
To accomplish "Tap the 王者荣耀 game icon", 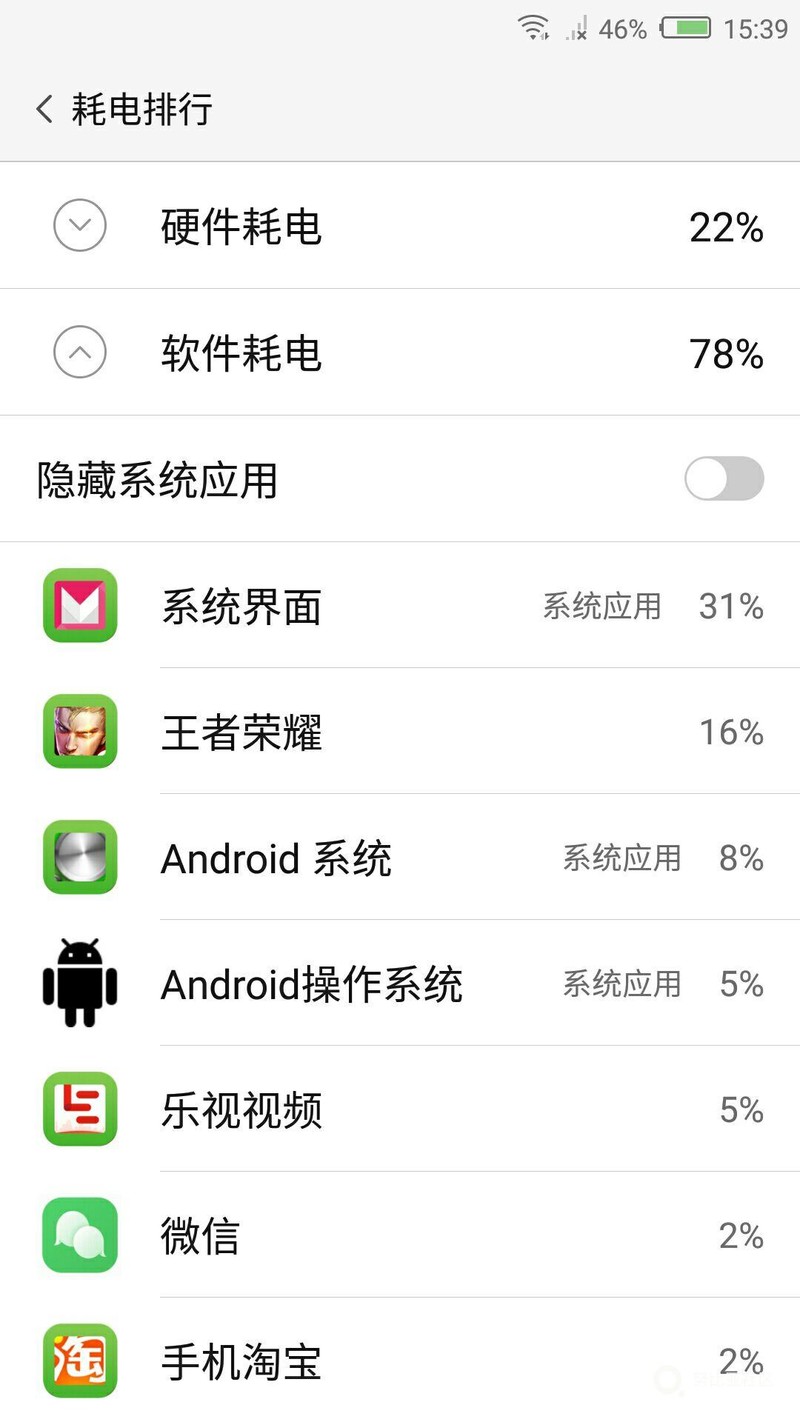I will coord(79,732).
